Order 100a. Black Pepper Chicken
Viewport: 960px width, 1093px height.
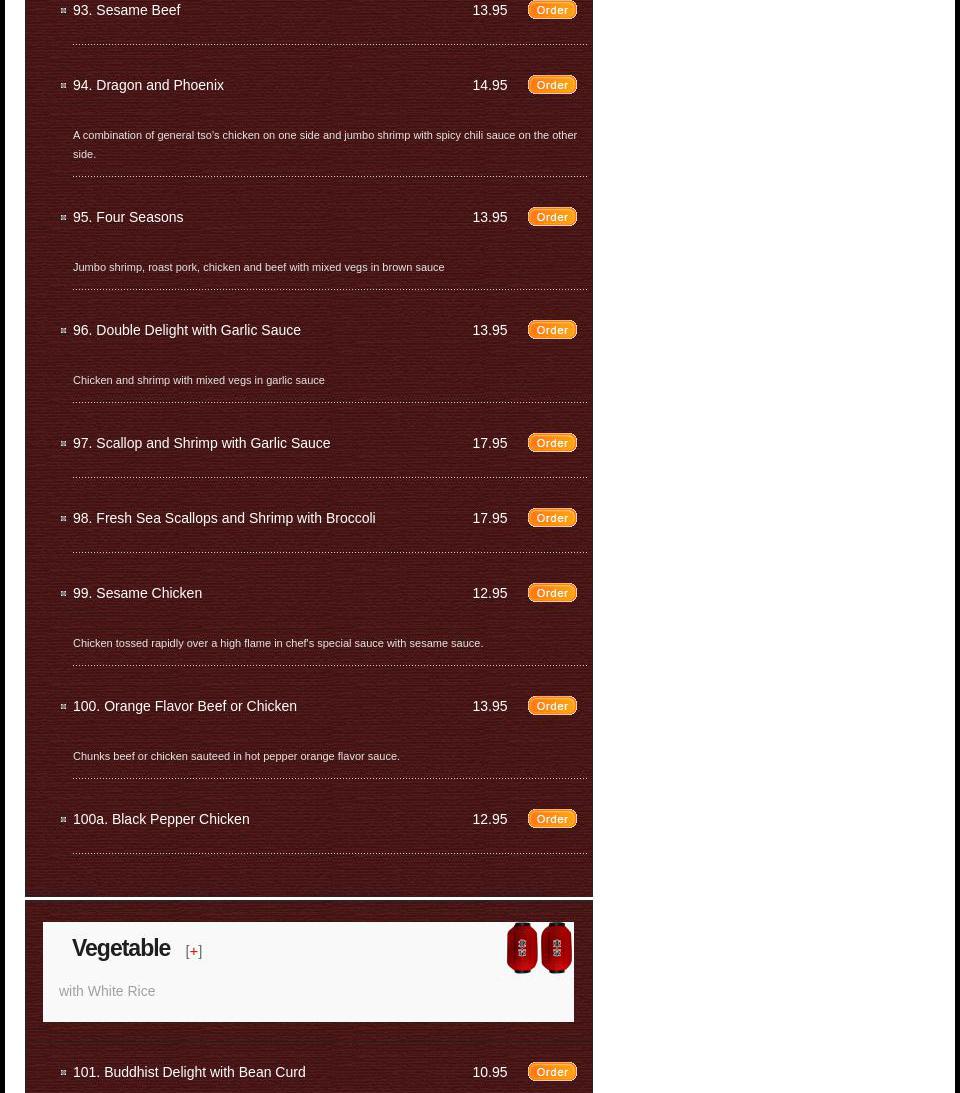coord(552,819)
